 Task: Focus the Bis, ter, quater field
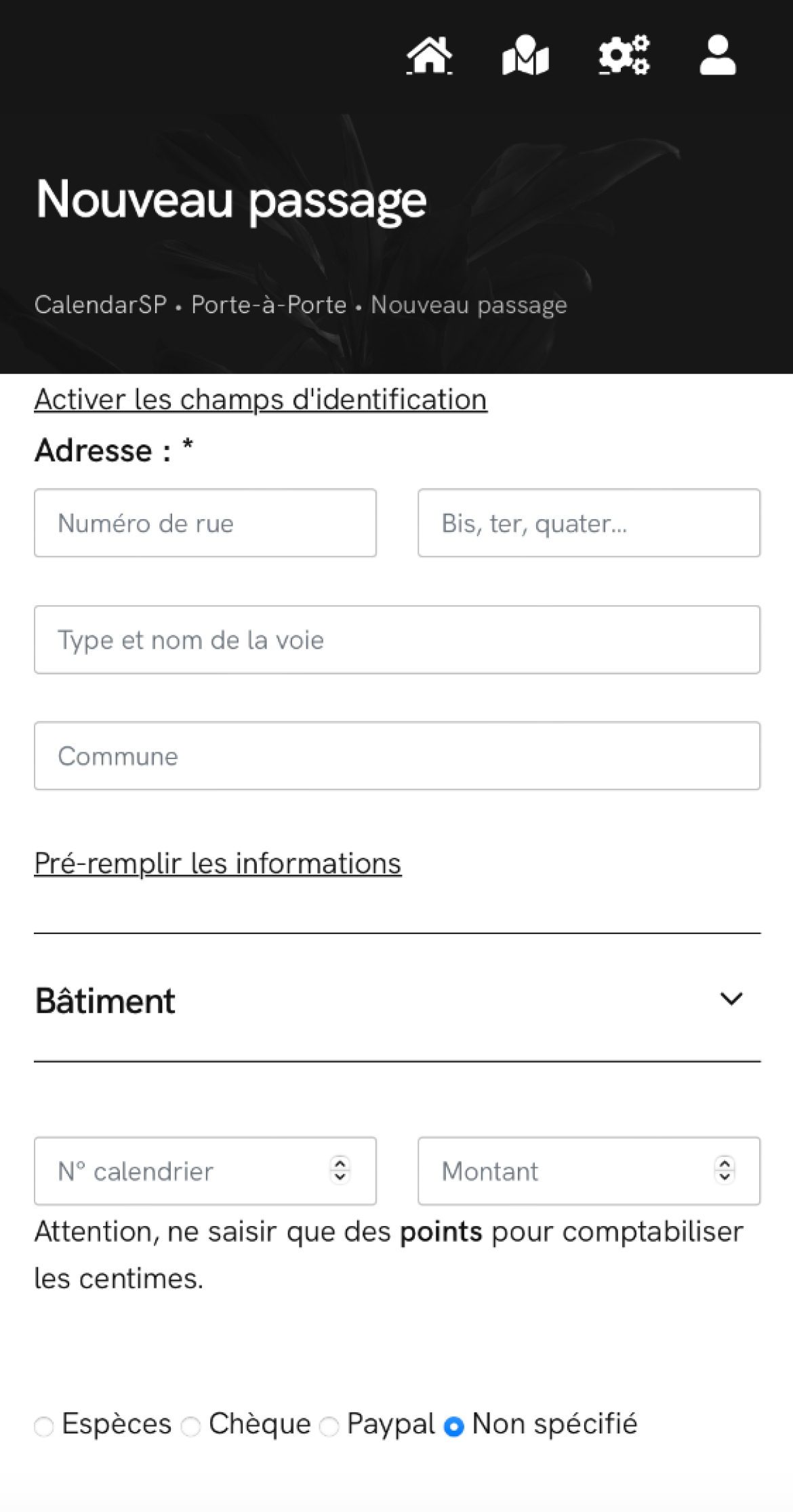tap(589, 523)
